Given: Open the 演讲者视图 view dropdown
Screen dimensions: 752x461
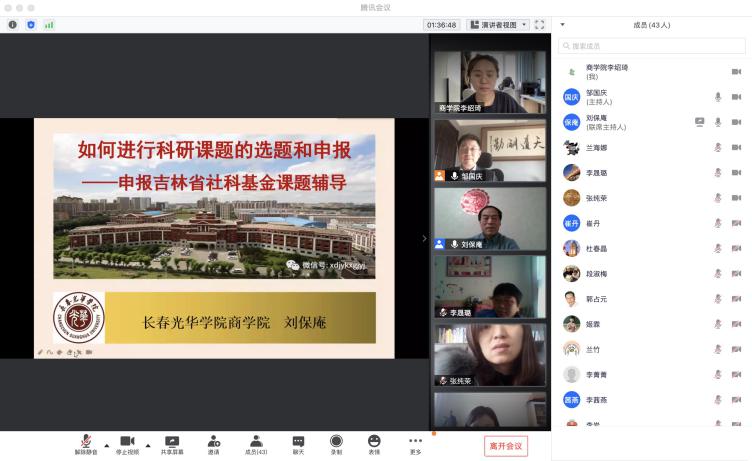Looking at the screenshot, I should point(499,24).
